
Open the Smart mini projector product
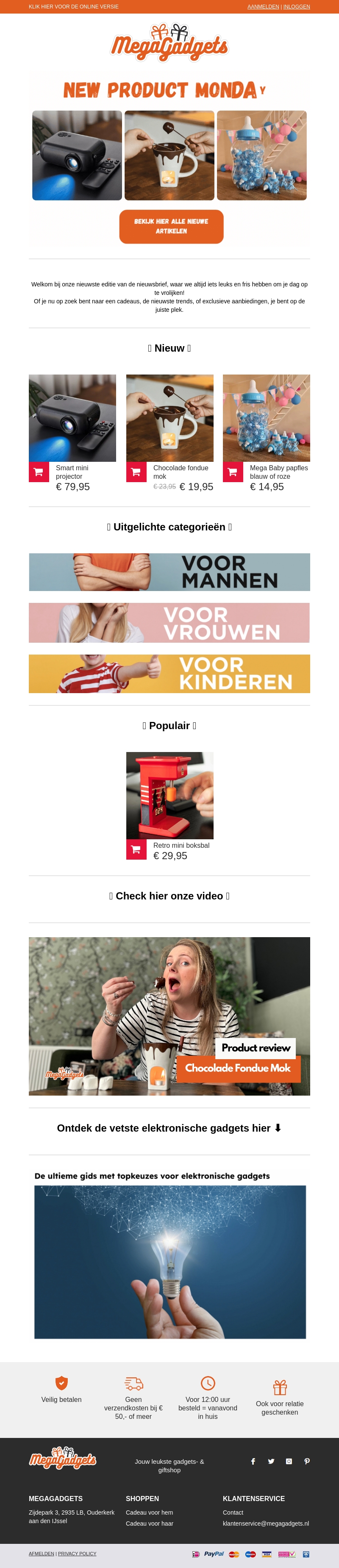pyautogui.click(x=72, y=418)
